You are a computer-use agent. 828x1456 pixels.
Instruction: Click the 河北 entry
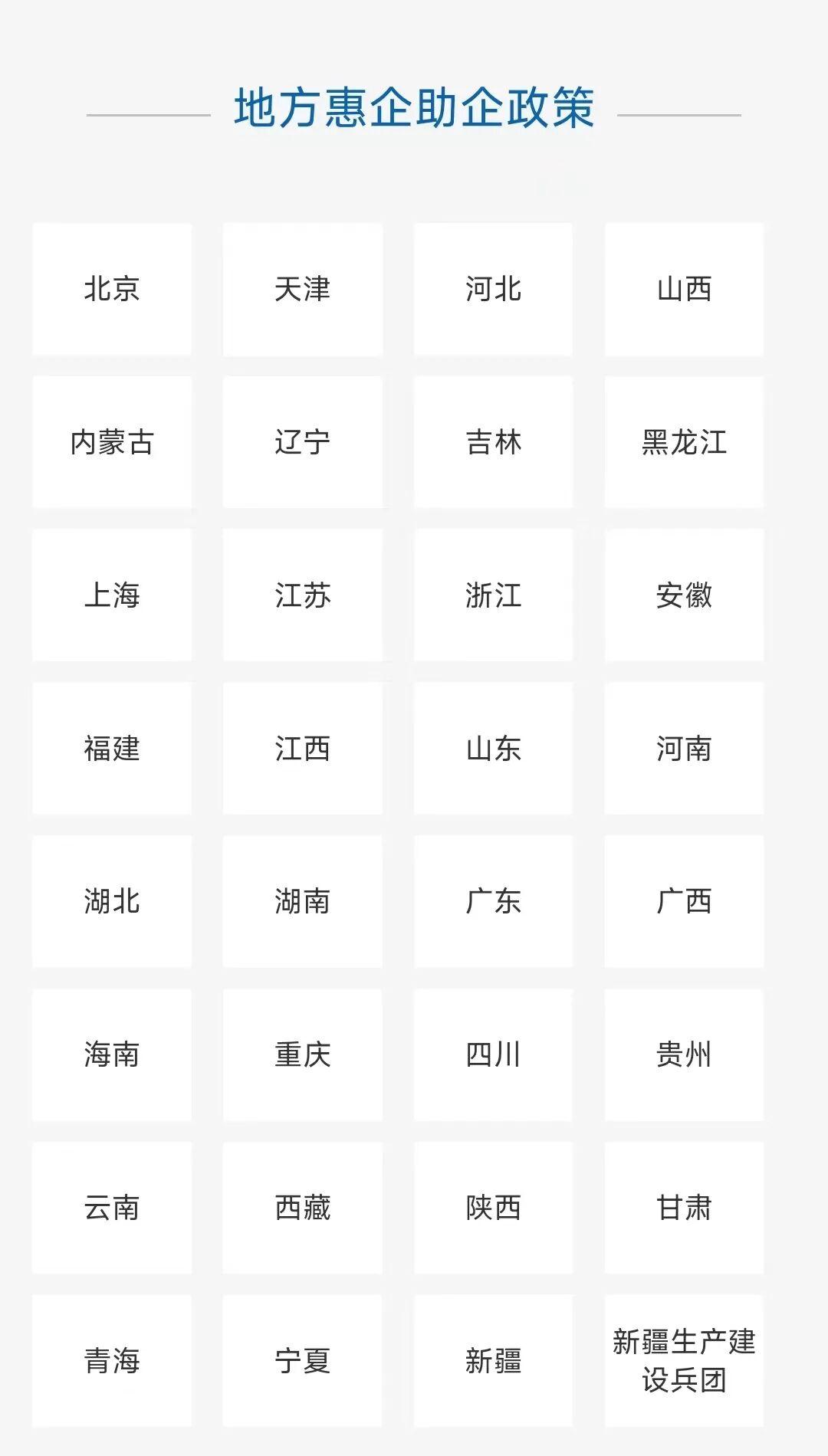click(494, 288)
